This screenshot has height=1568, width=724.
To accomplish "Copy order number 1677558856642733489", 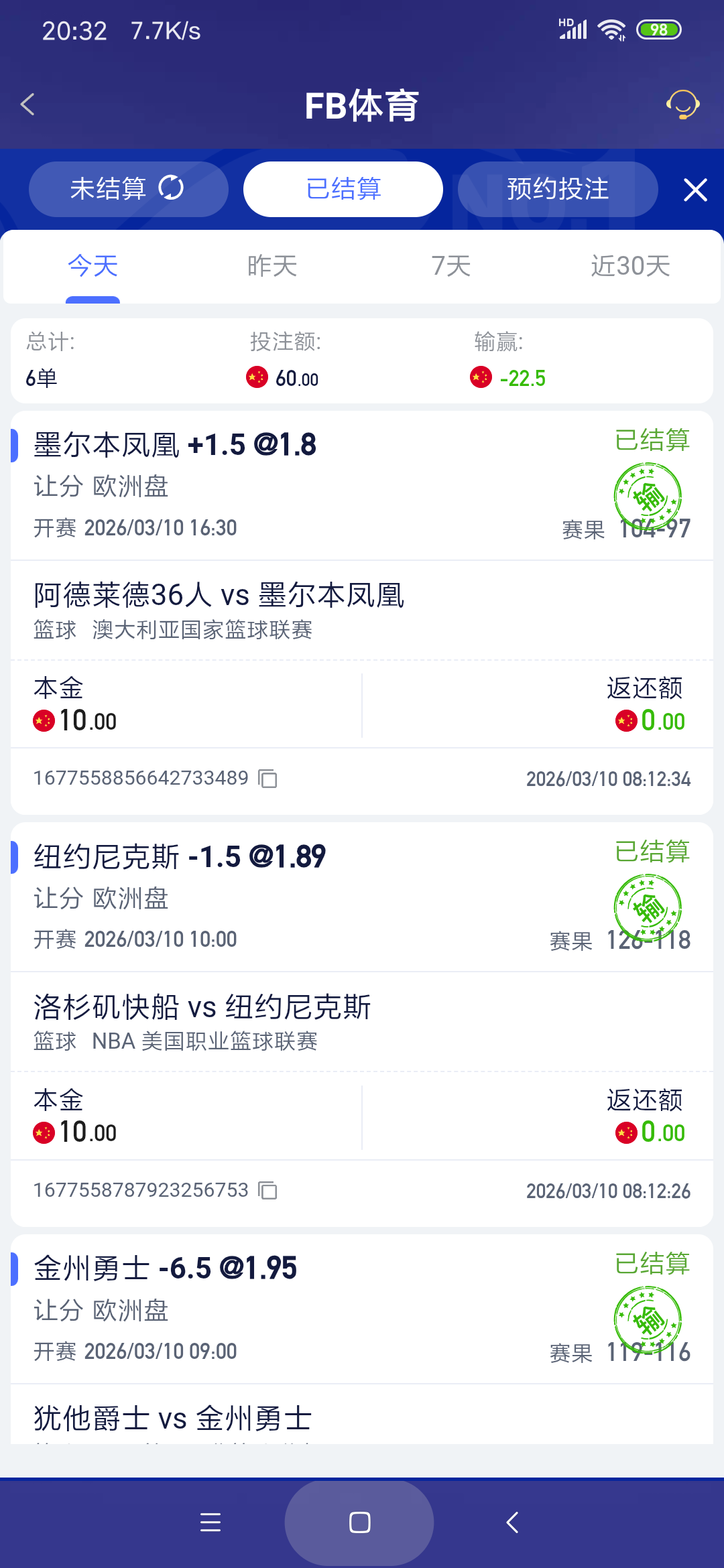I will [267, 779].
